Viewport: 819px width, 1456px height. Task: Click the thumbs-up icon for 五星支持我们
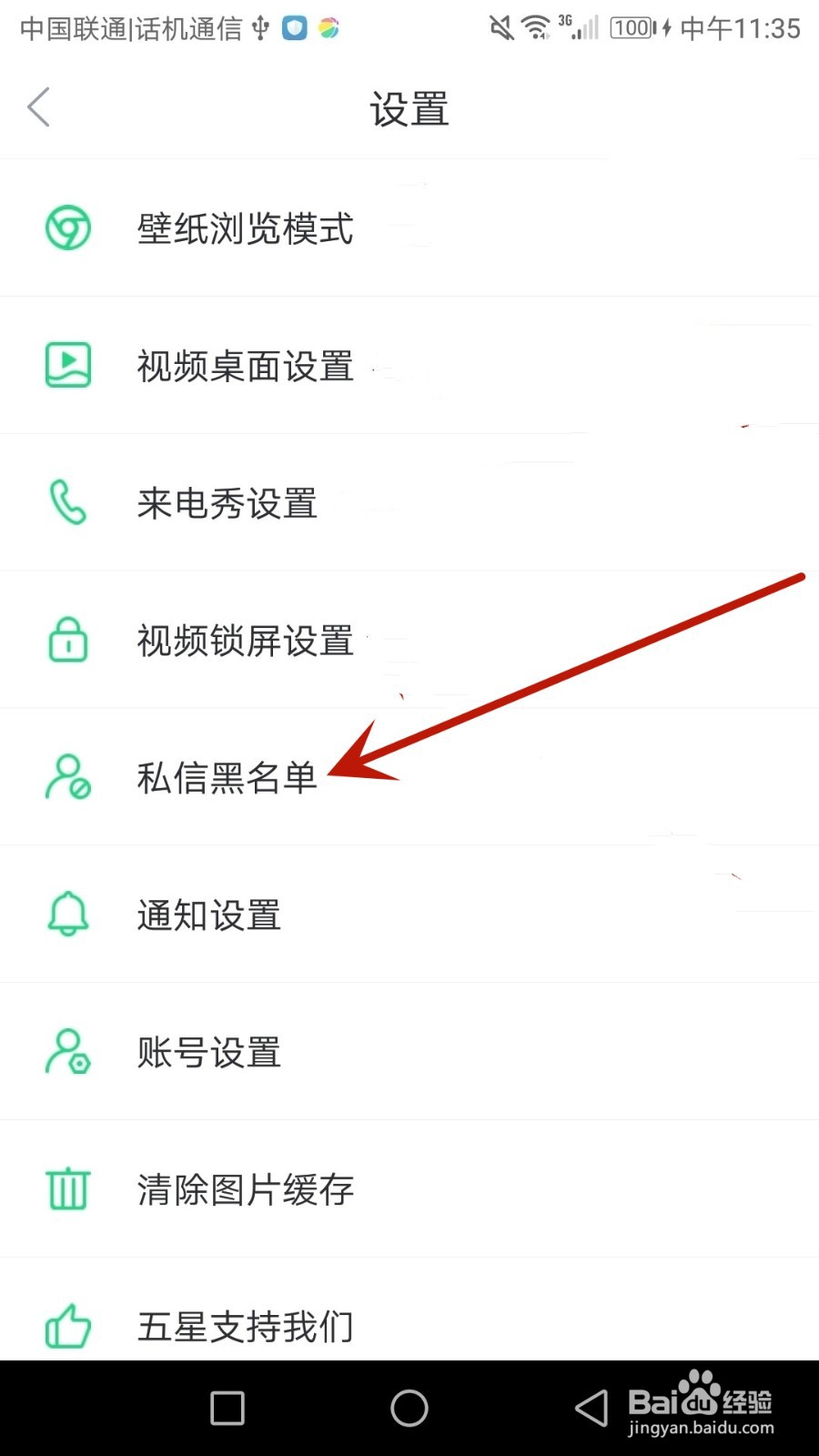(68, 1327)
